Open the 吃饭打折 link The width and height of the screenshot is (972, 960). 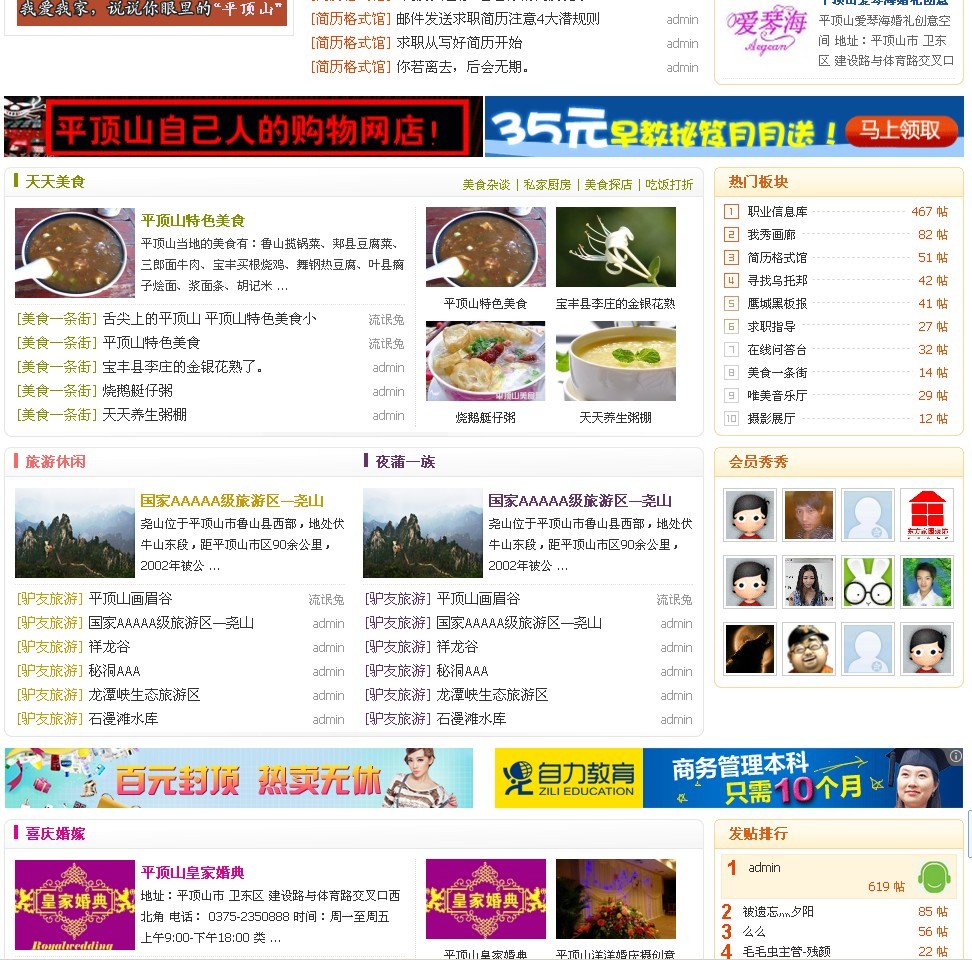point(669,185)
